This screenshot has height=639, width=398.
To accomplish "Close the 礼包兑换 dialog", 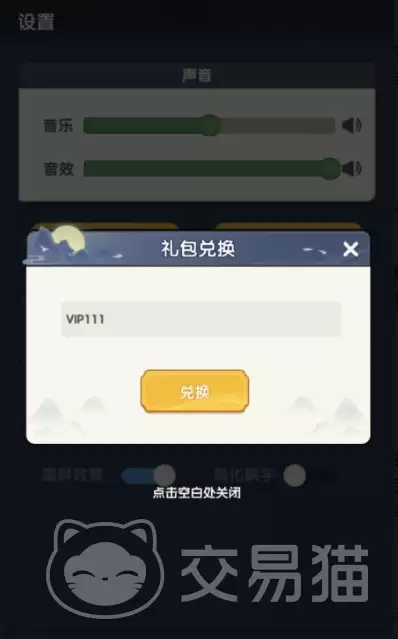I will (x=350, y=249).
